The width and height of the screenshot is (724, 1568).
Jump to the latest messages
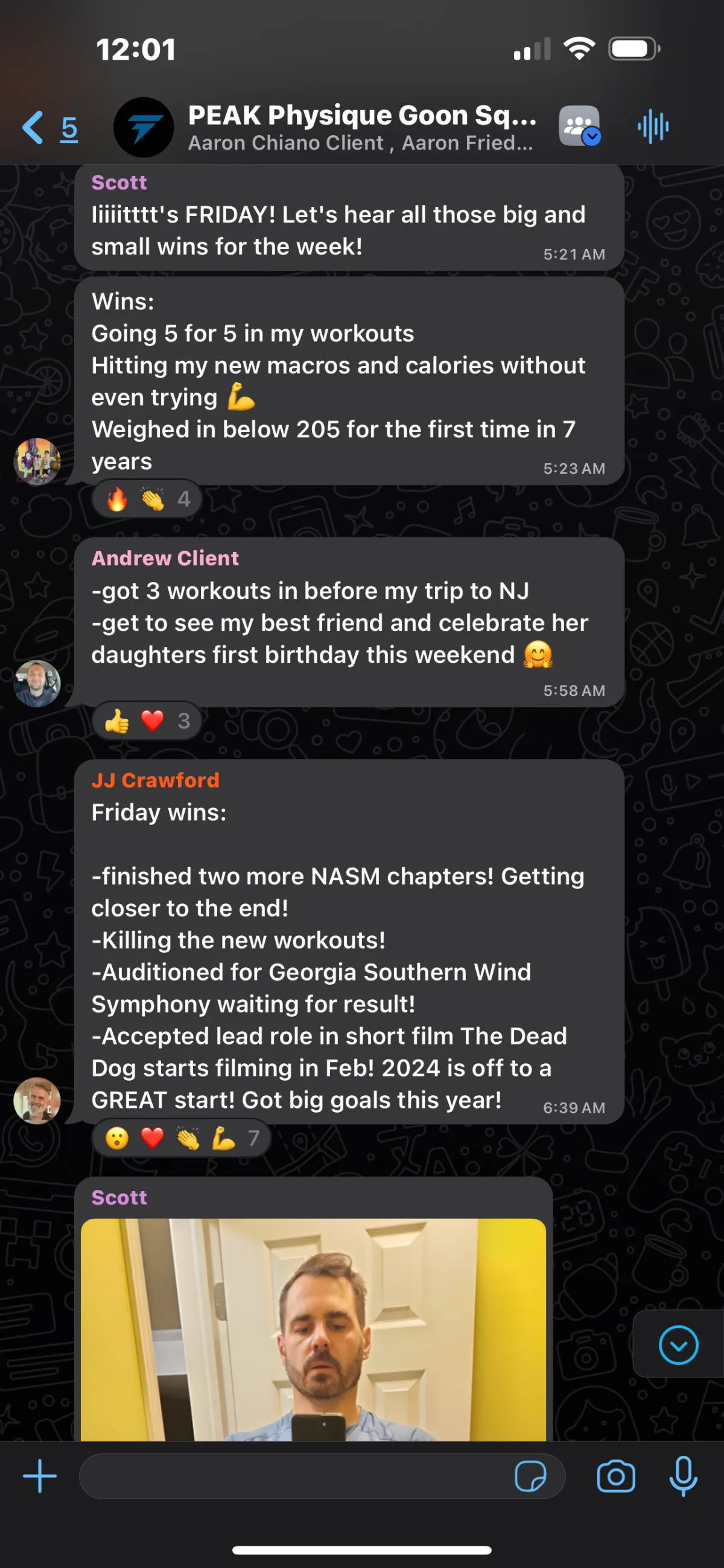(x=678, y=1345)
